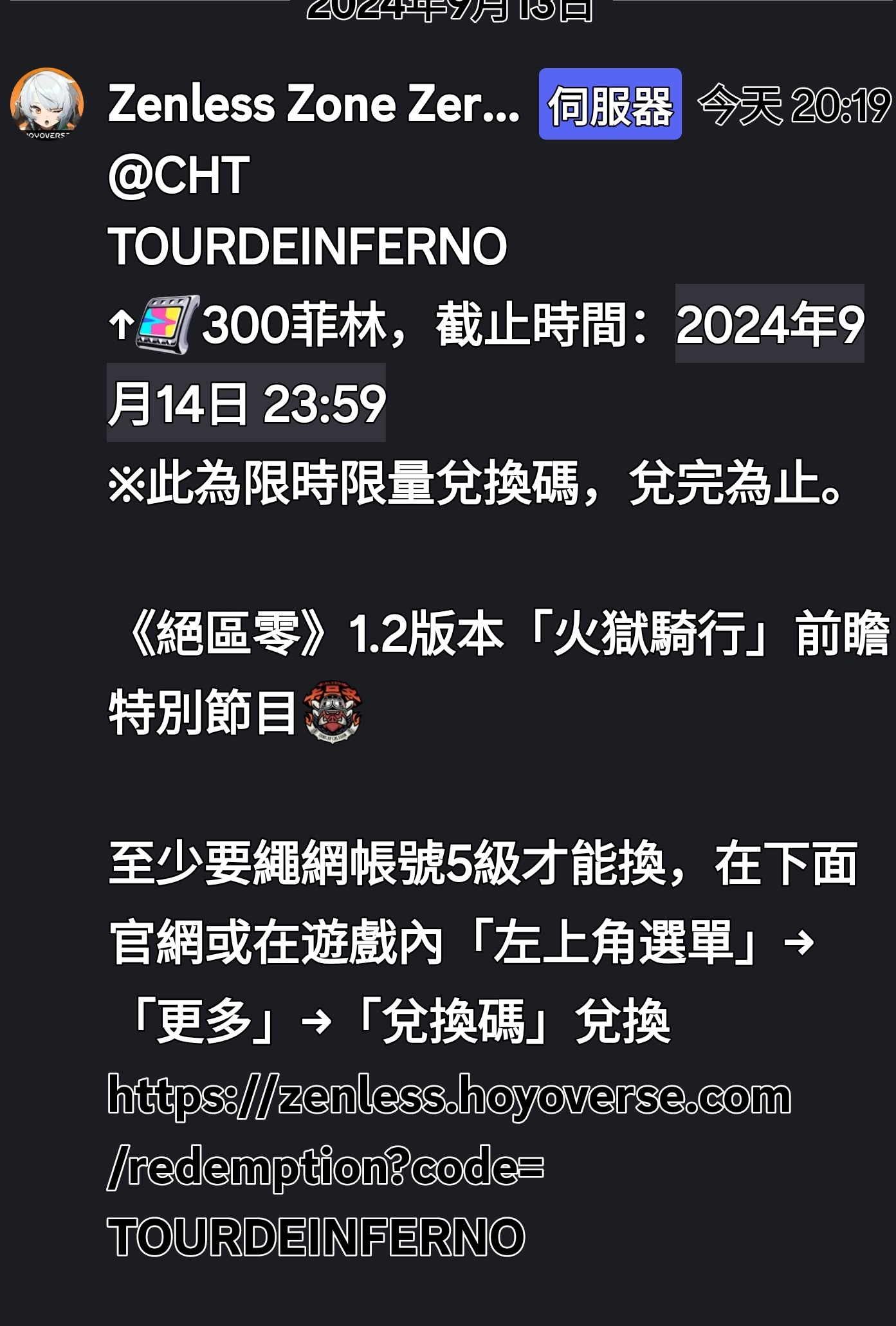Open the Zenless Zone Zero sender avatar
This screenshot has width=896, height=1326.
47,104
